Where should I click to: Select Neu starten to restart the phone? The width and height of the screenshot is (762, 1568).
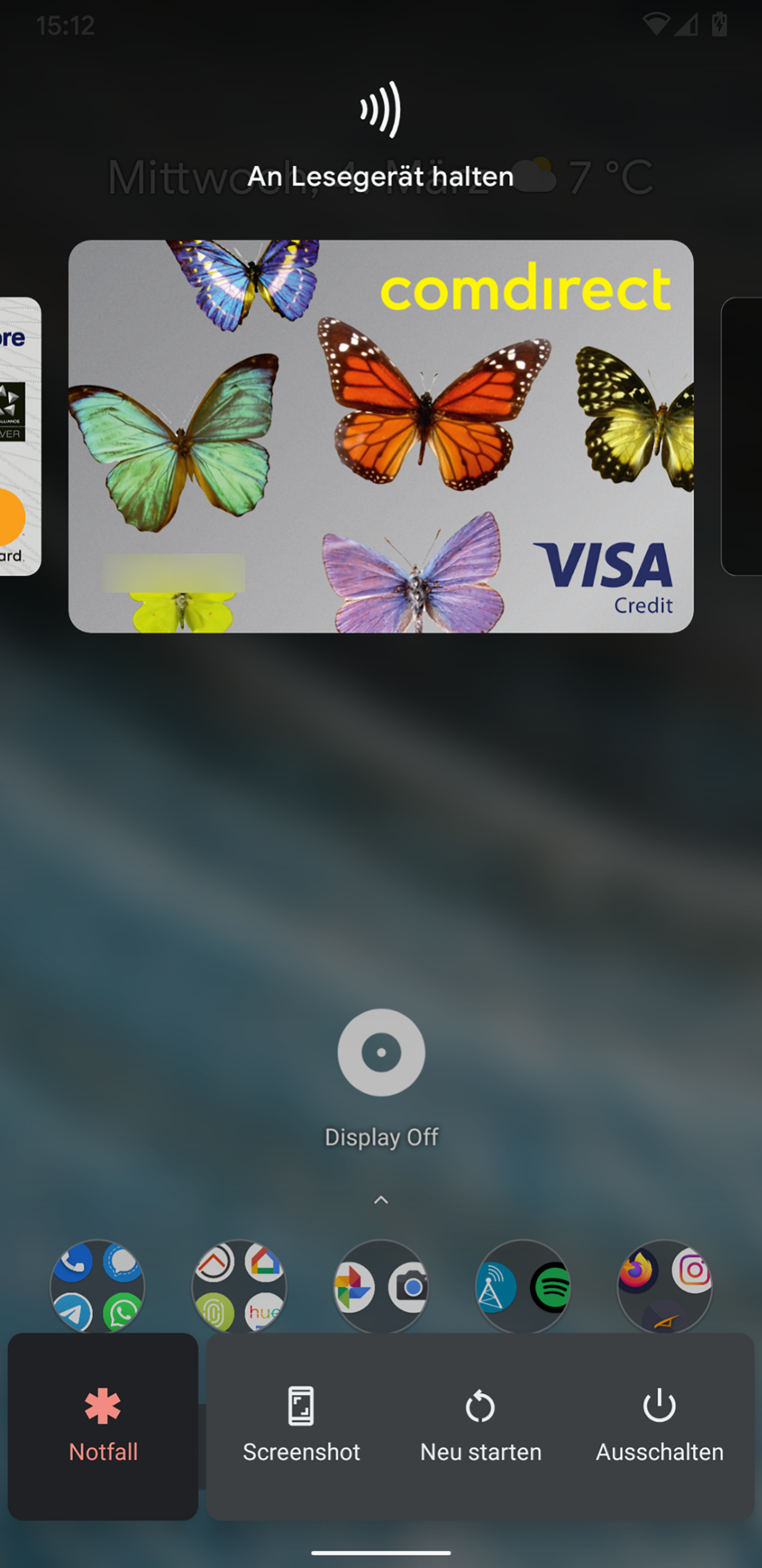click(480, 1426)
